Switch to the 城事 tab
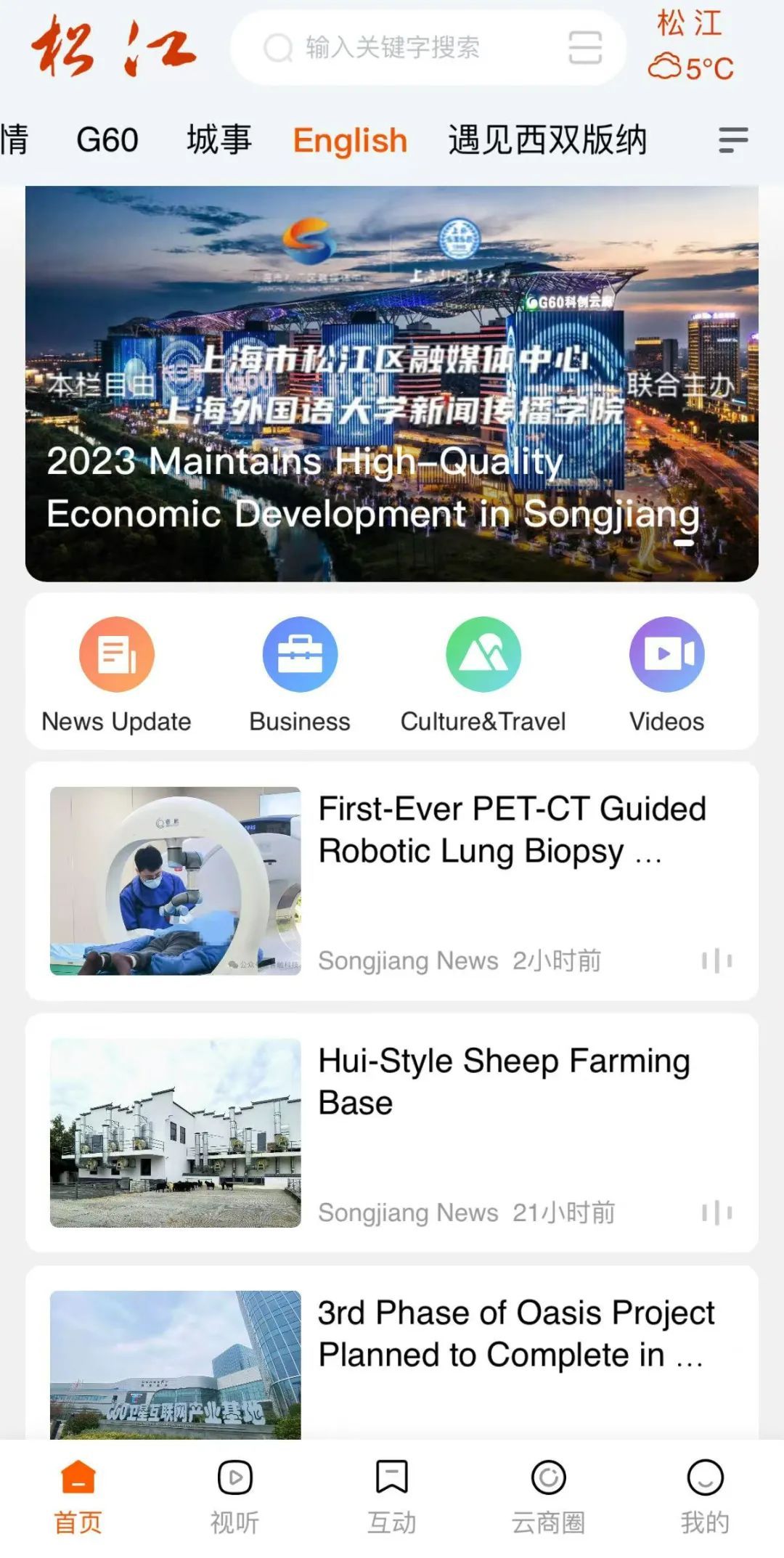 click(x=219, y=139)
